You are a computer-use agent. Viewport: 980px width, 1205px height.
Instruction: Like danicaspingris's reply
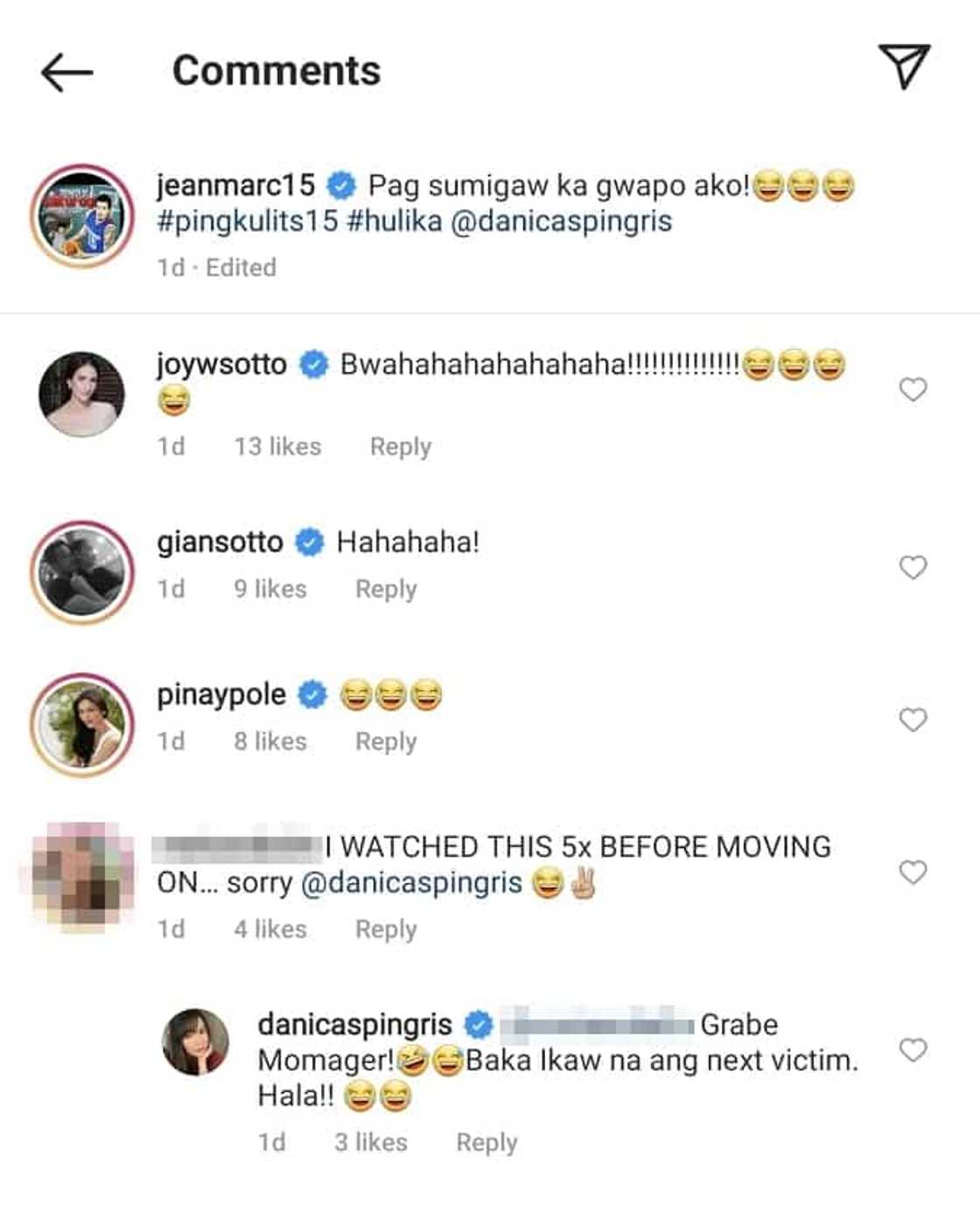[x=913, y=1050]
